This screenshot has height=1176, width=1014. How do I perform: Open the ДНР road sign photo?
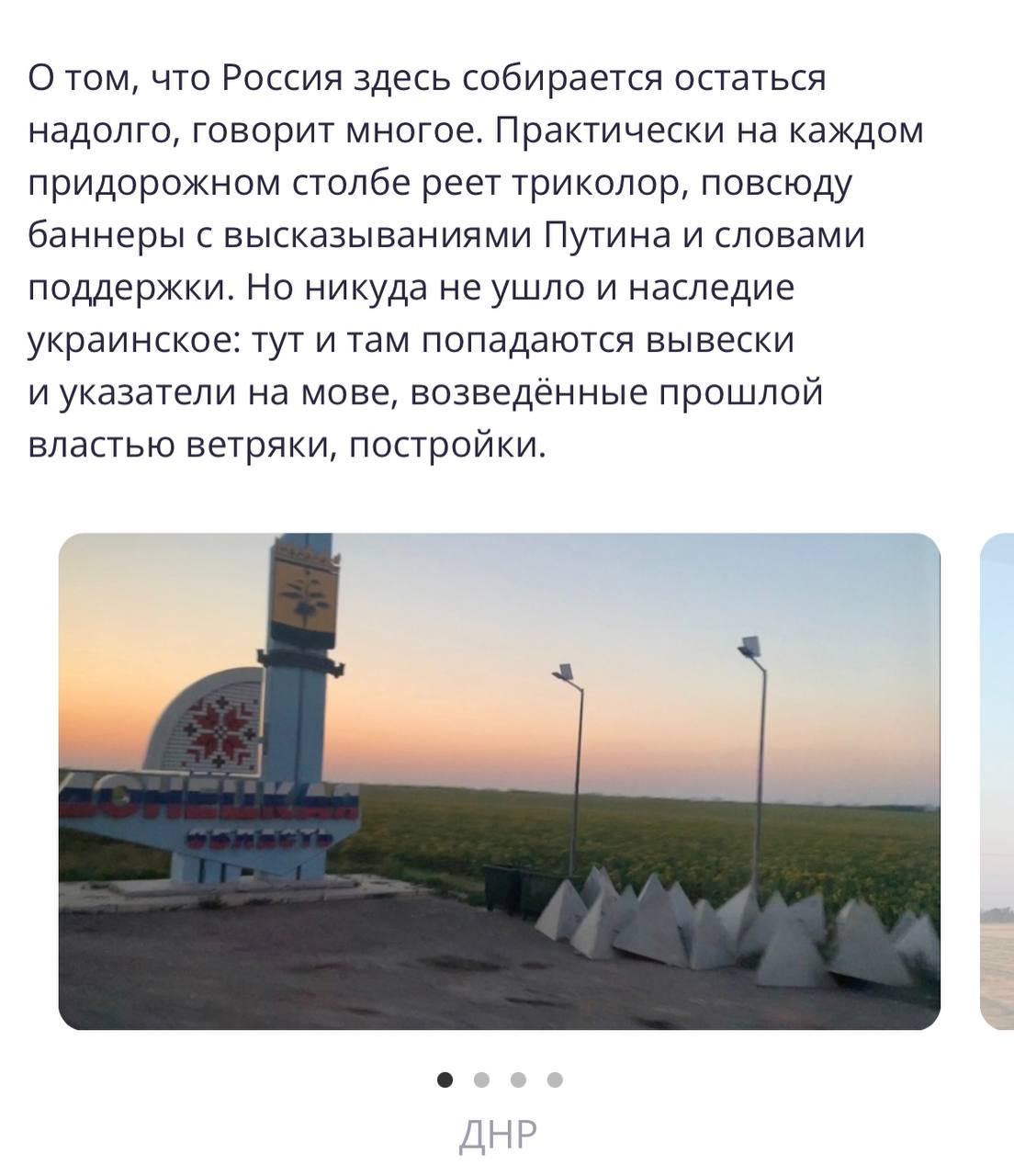[x=499, y=781]
